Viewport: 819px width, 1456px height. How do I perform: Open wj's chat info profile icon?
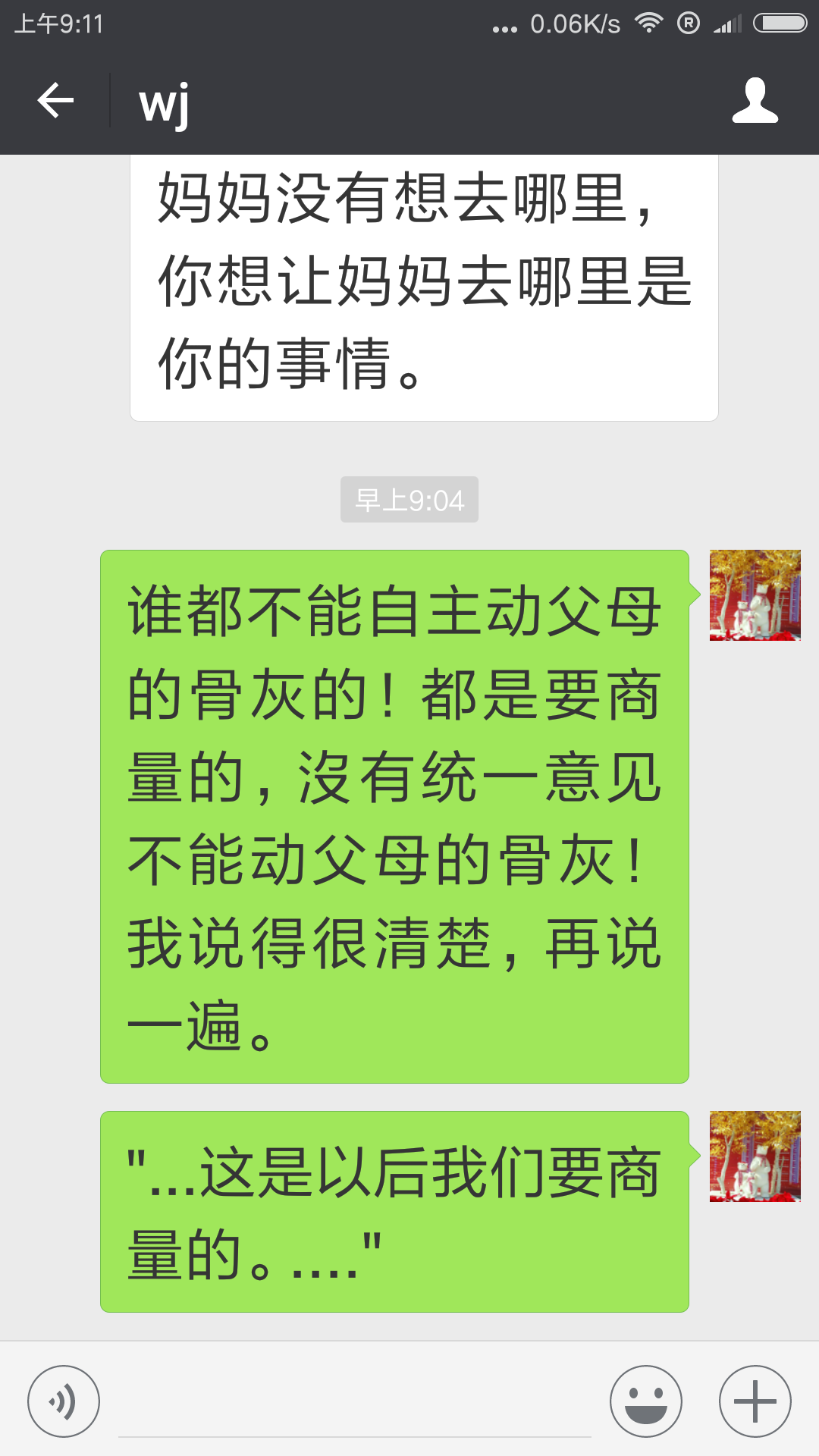[755, 100]
